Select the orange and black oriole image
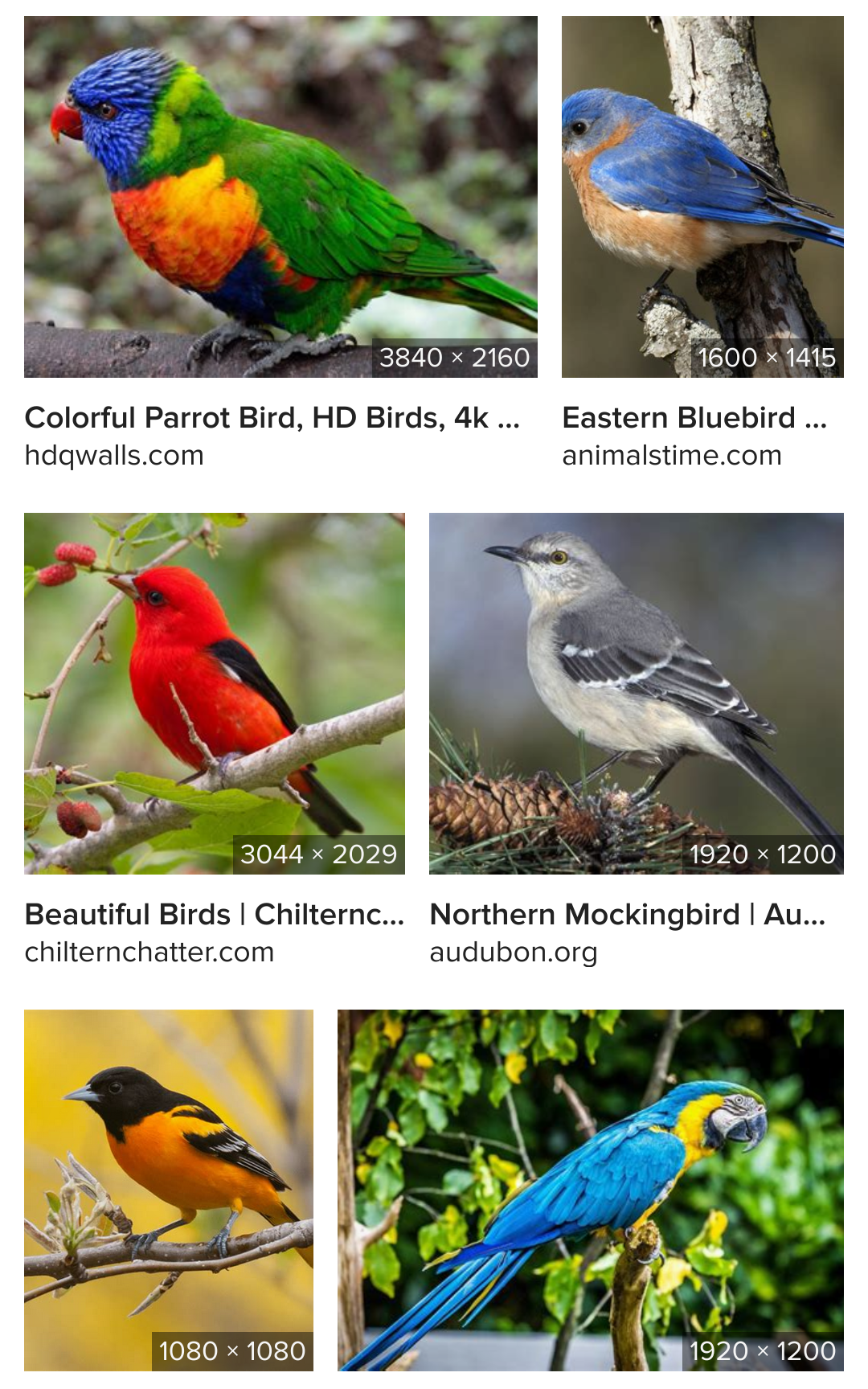Viewport: 868px width, 1389px height. 168,1190
